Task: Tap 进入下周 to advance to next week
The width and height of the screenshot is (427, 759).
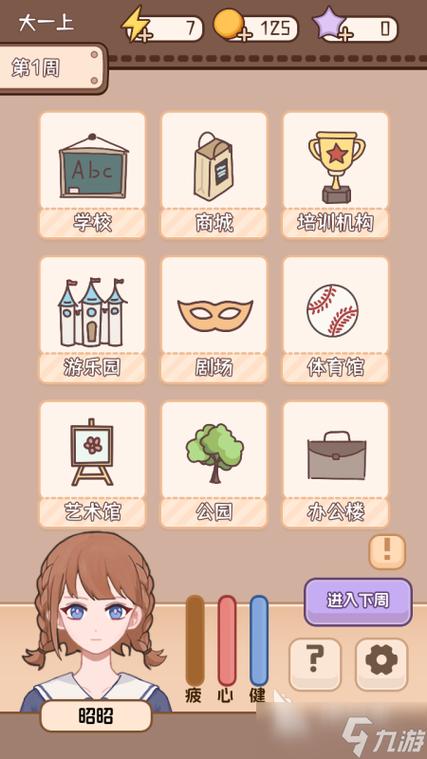Action: pos(358,602)
